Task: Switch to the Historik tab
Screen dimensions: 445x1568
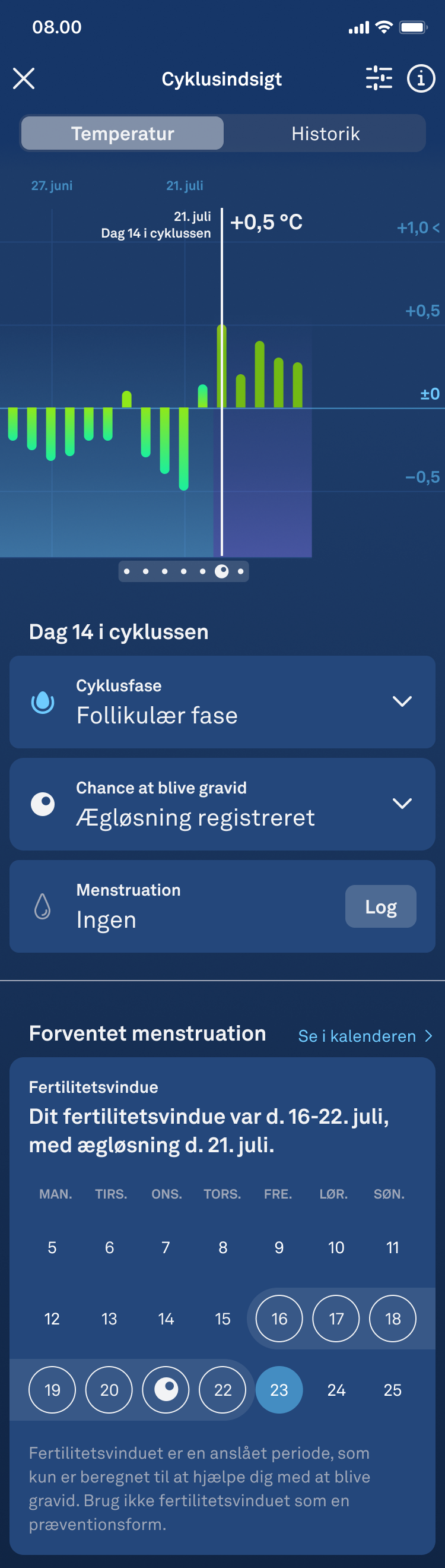Action: pyautogui.click(x=325, y=133)
